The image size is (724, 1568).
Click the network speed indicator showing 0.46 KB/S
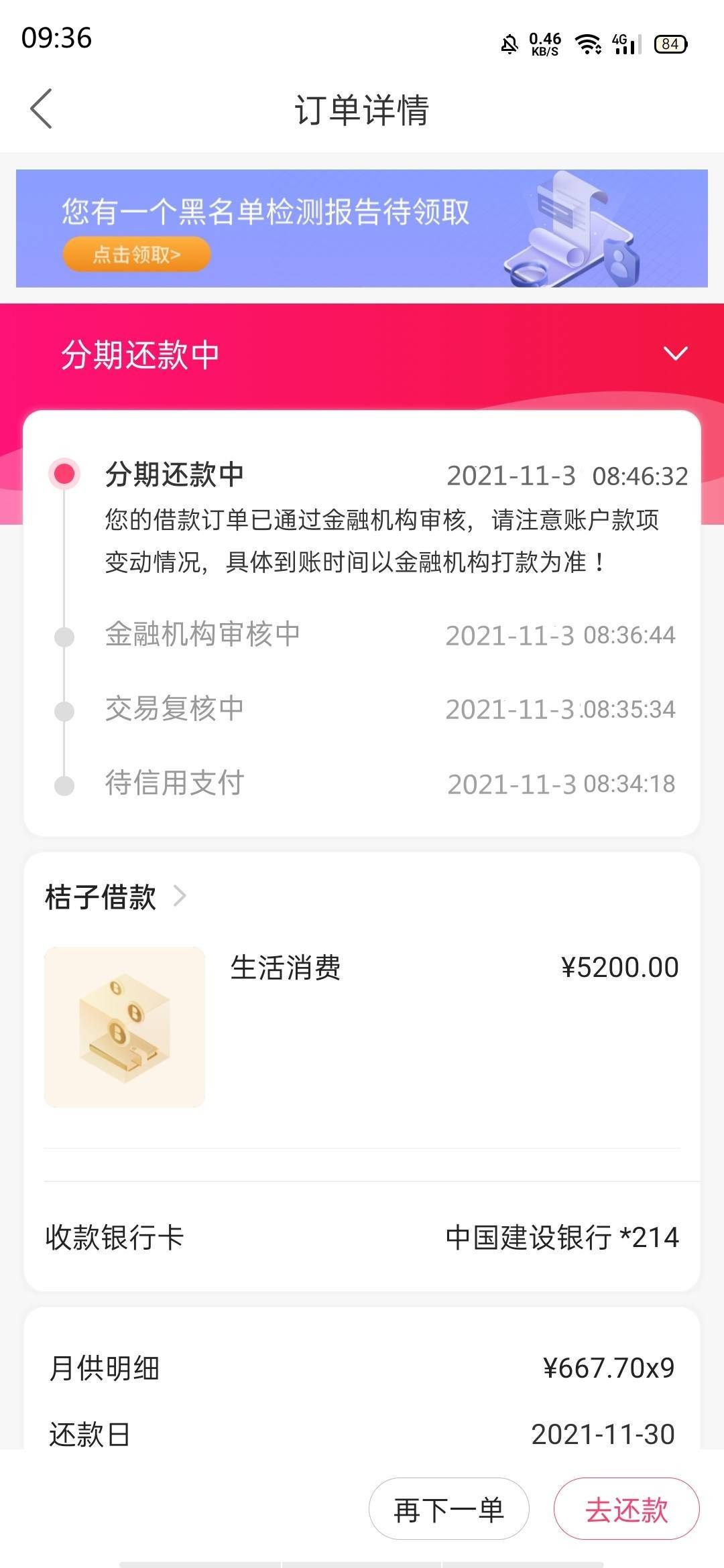(x=543, y=44)
